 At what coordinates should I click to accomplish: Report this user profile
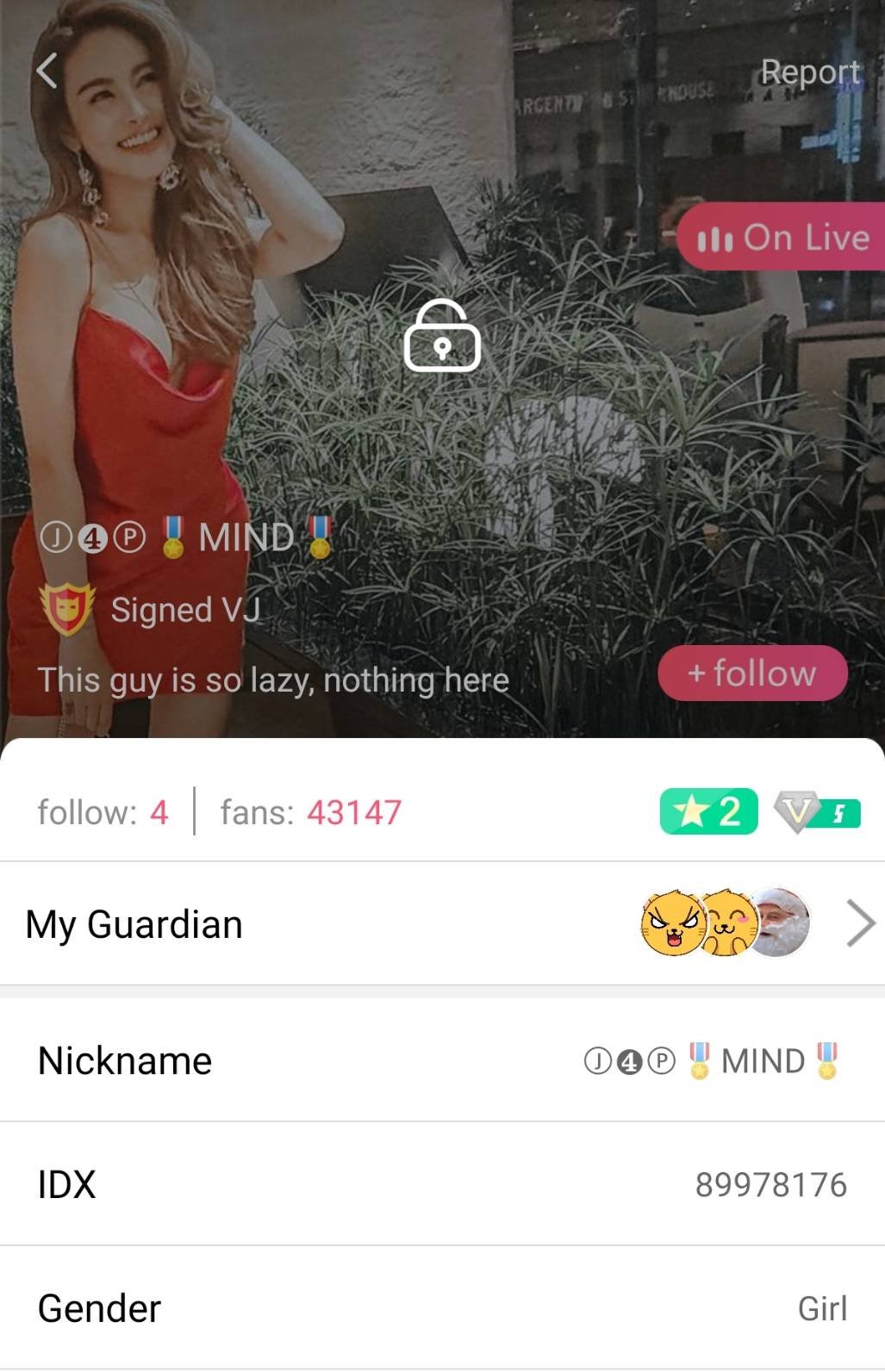pyautogui.click(x=809, y=71)
